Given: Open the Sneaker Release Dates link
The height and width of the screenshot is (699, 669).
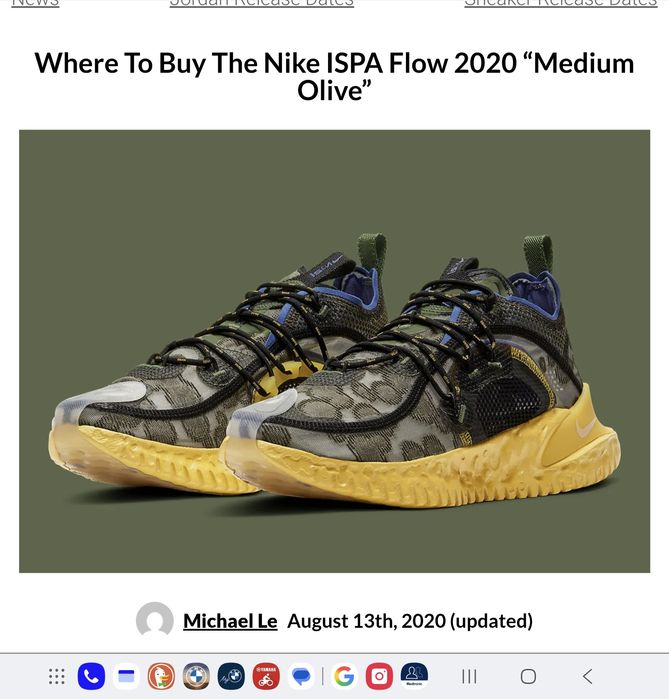Looking at the screenshot, I should click(x=560, y=4).
